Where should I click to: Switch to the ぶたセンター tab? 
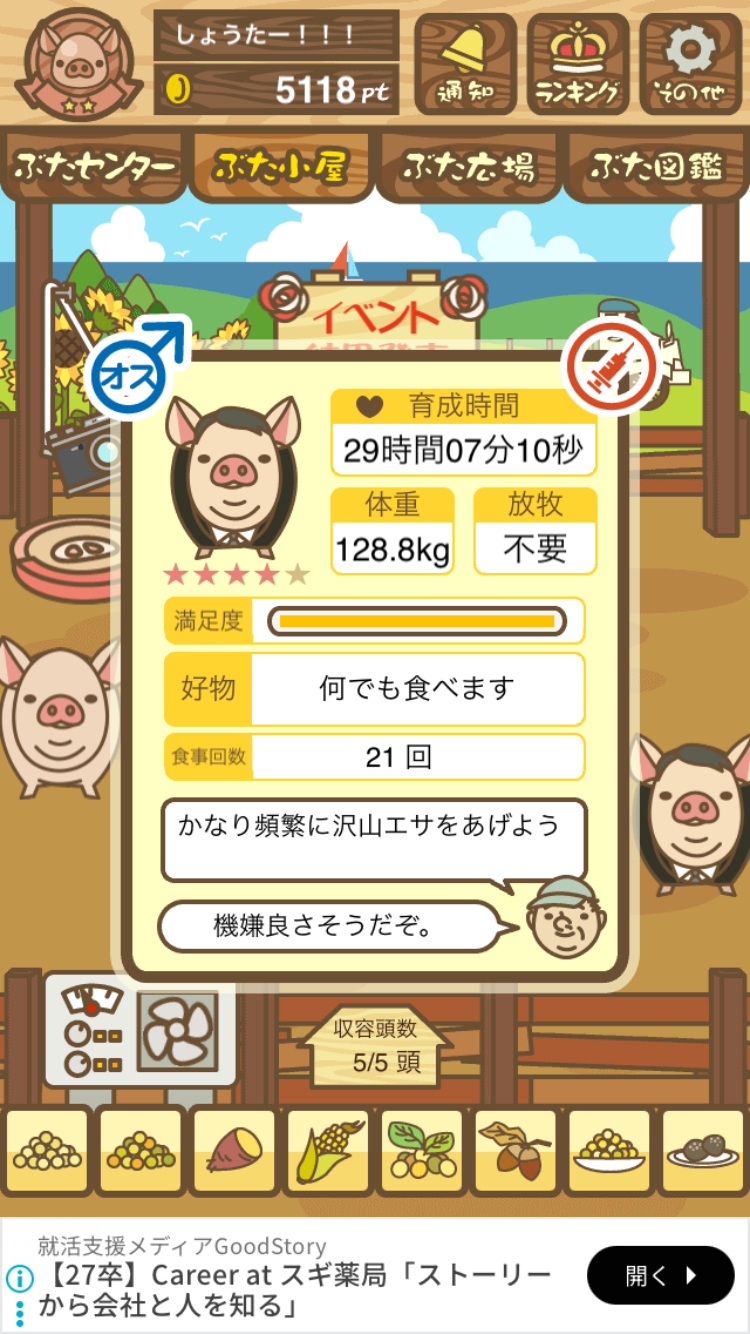(x=95, y=166)
